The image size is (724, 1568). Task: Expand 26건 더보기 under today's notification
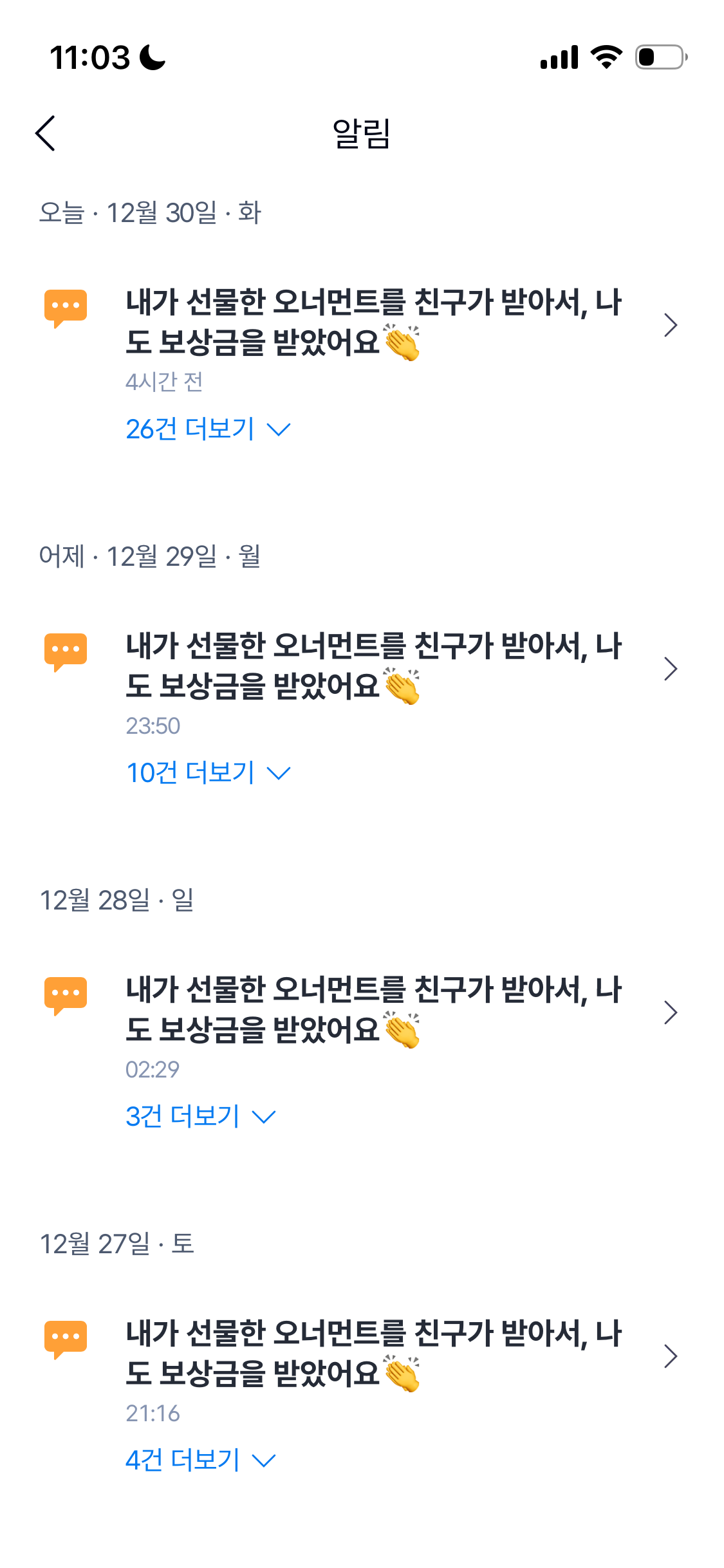tap(208, 429)
